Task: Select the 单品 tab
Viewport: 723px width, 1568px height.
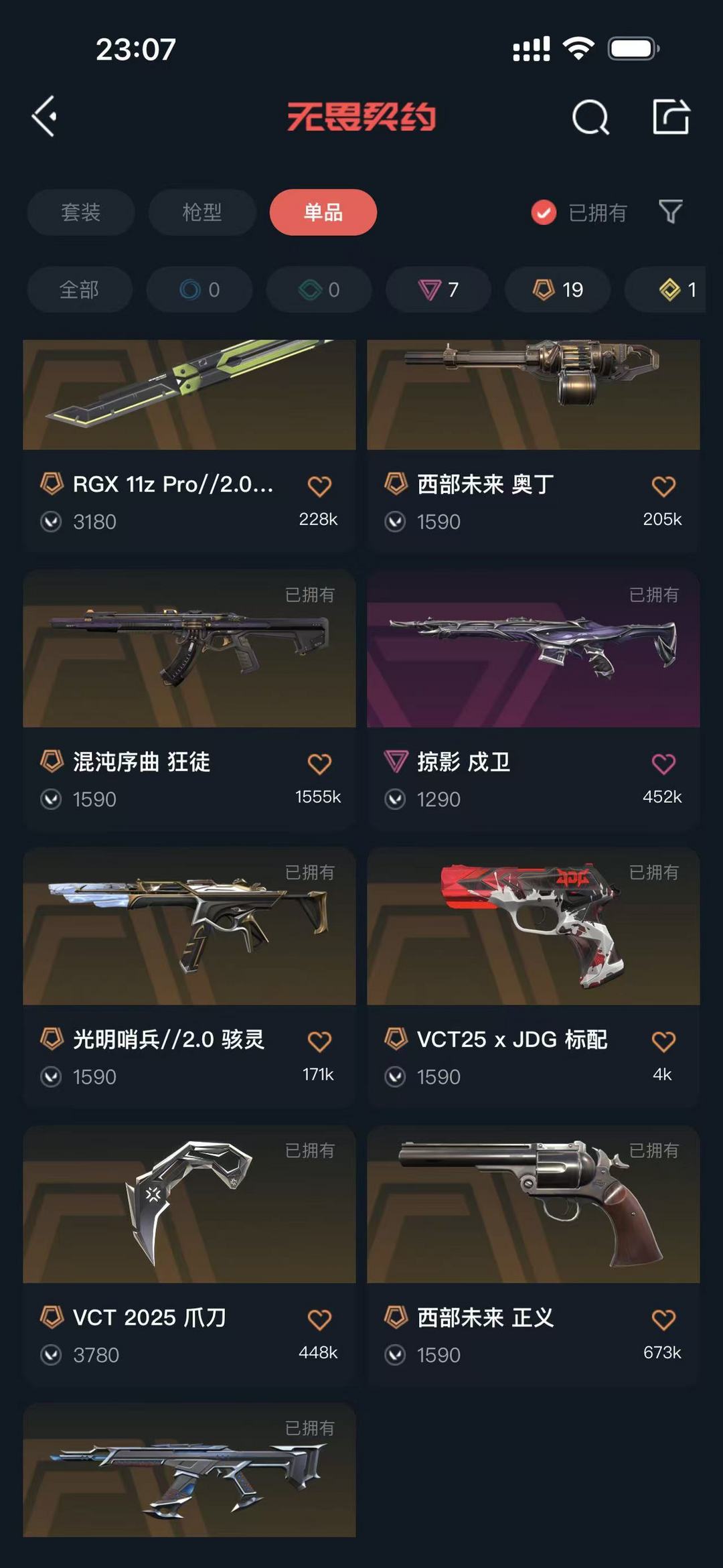Action: tap(323, 212)
